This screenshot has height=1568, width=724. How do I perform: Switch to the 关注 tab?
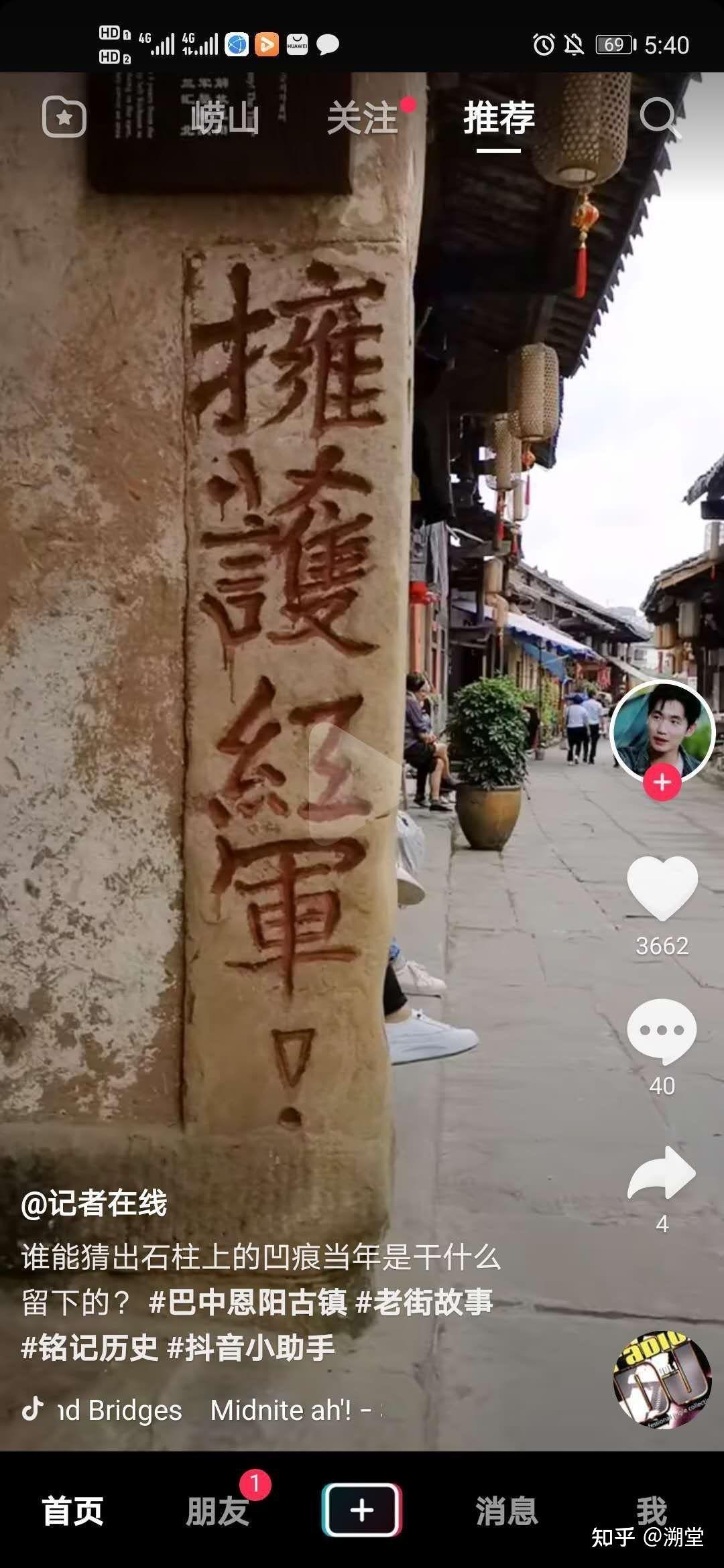tap(363, 119)
